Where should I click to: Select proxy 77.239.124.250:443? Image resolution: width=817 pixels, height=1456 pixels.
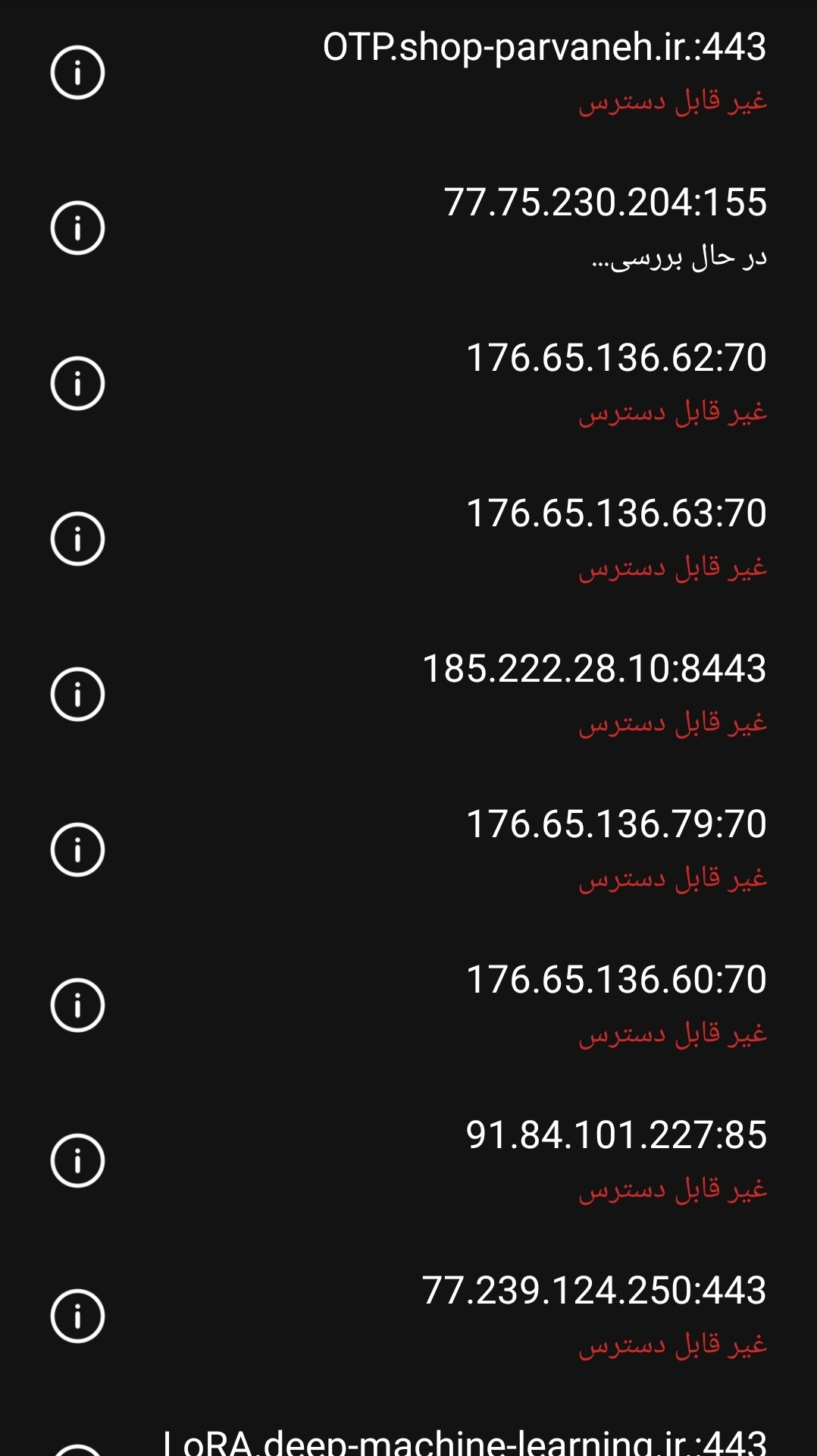tap(409, 1316)
